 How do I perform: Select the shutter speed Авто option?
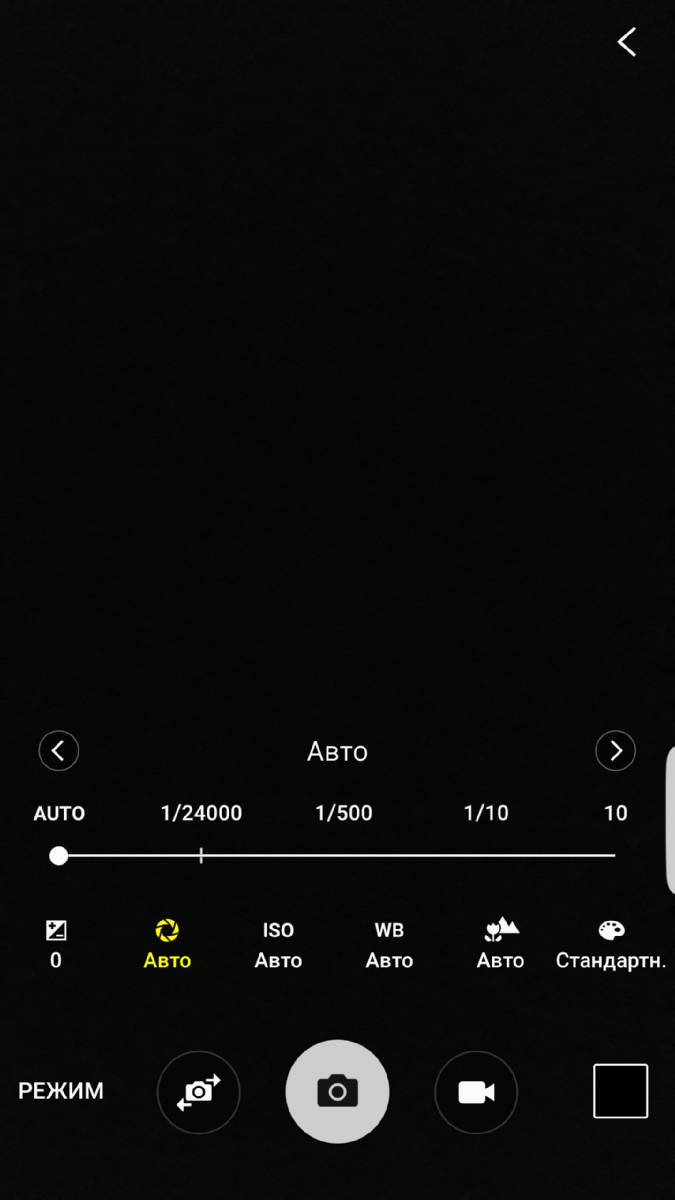[167, 945]
